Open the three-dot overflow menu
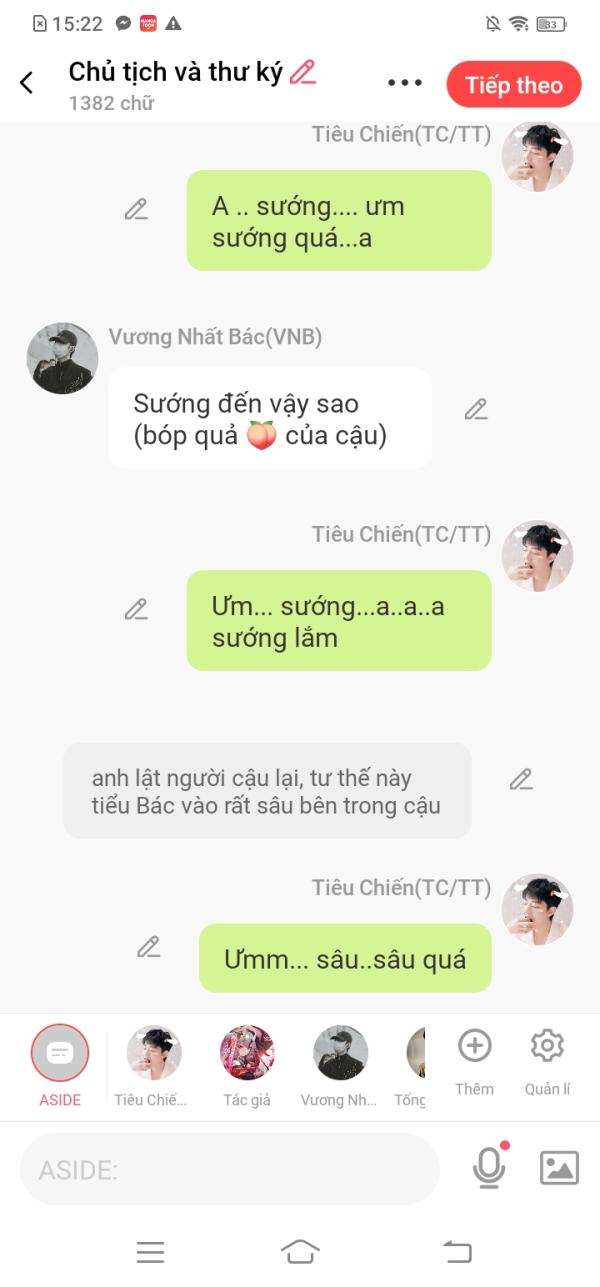The height and width of the screenshot is (1287, 600). click(405, 83)
